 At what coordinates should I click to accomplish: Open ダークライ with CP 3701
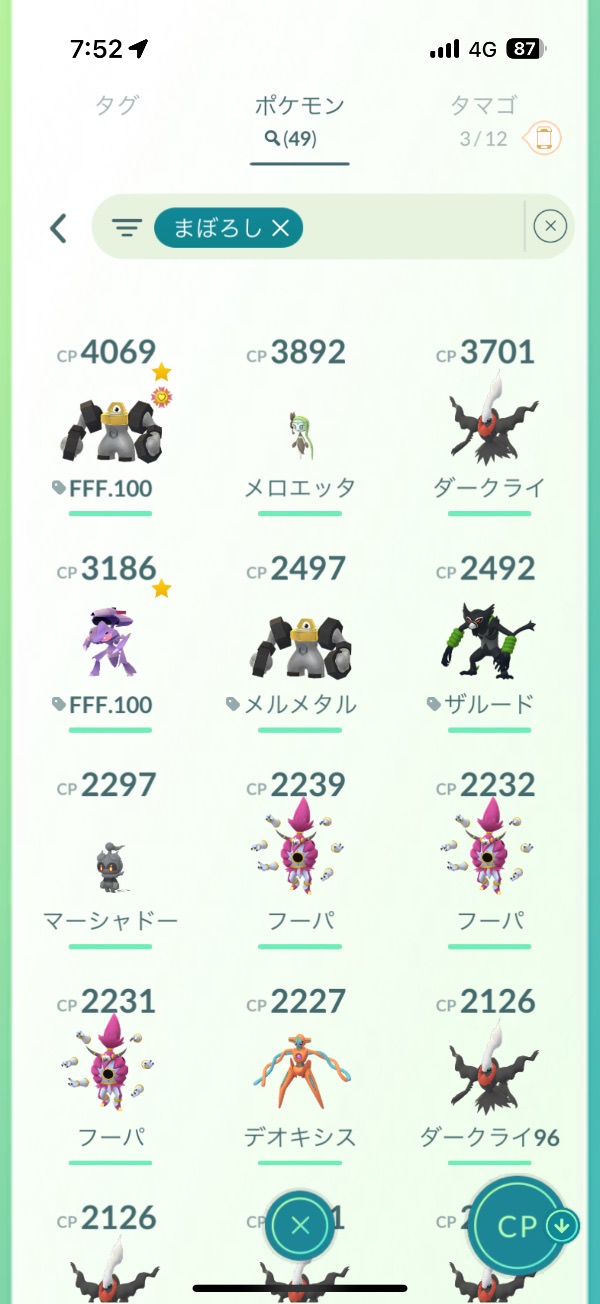click(x=489, y=428)
